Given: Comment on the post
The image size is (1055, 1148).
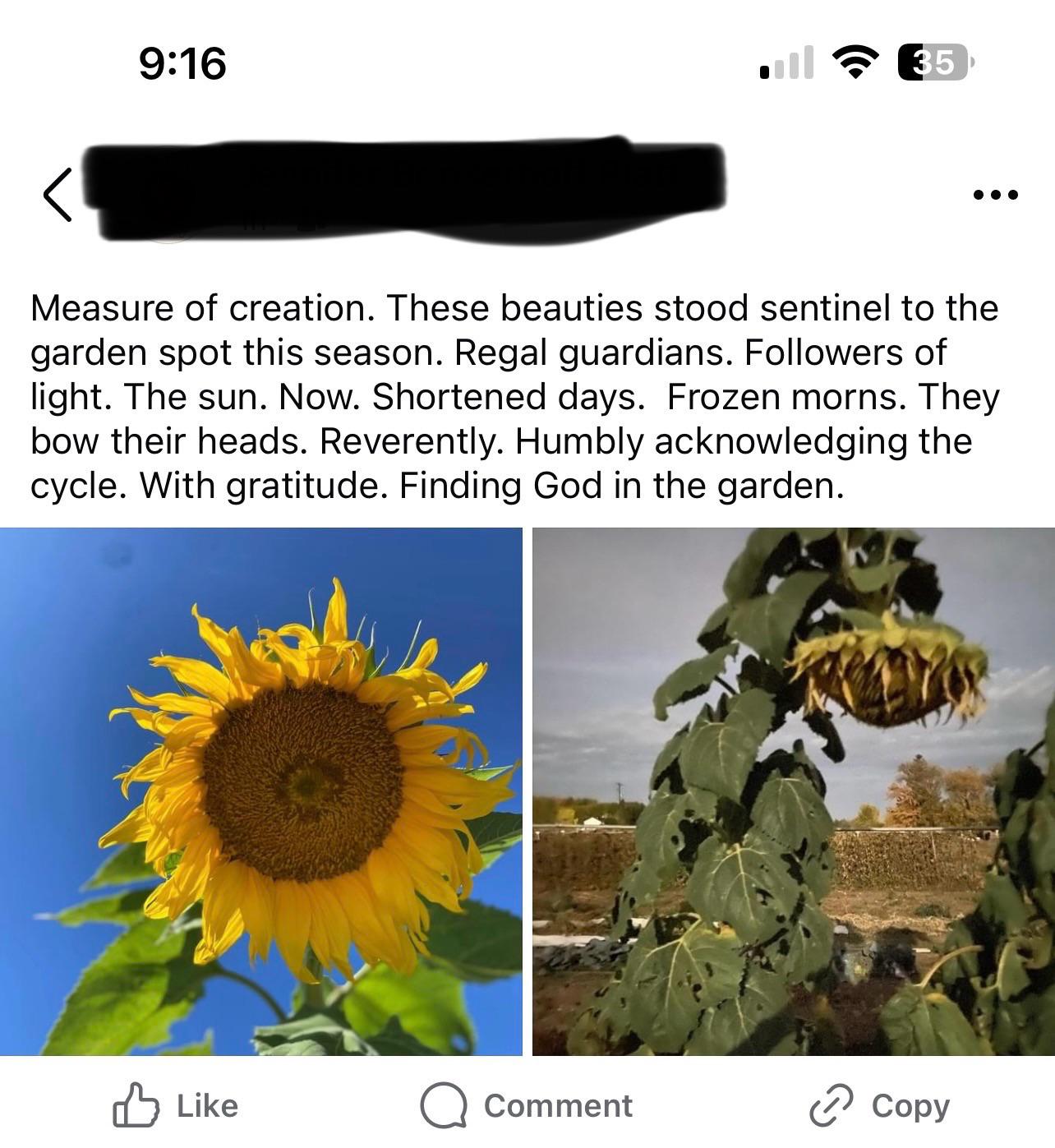Looking at the screenshot, I should click(526, 1105).
